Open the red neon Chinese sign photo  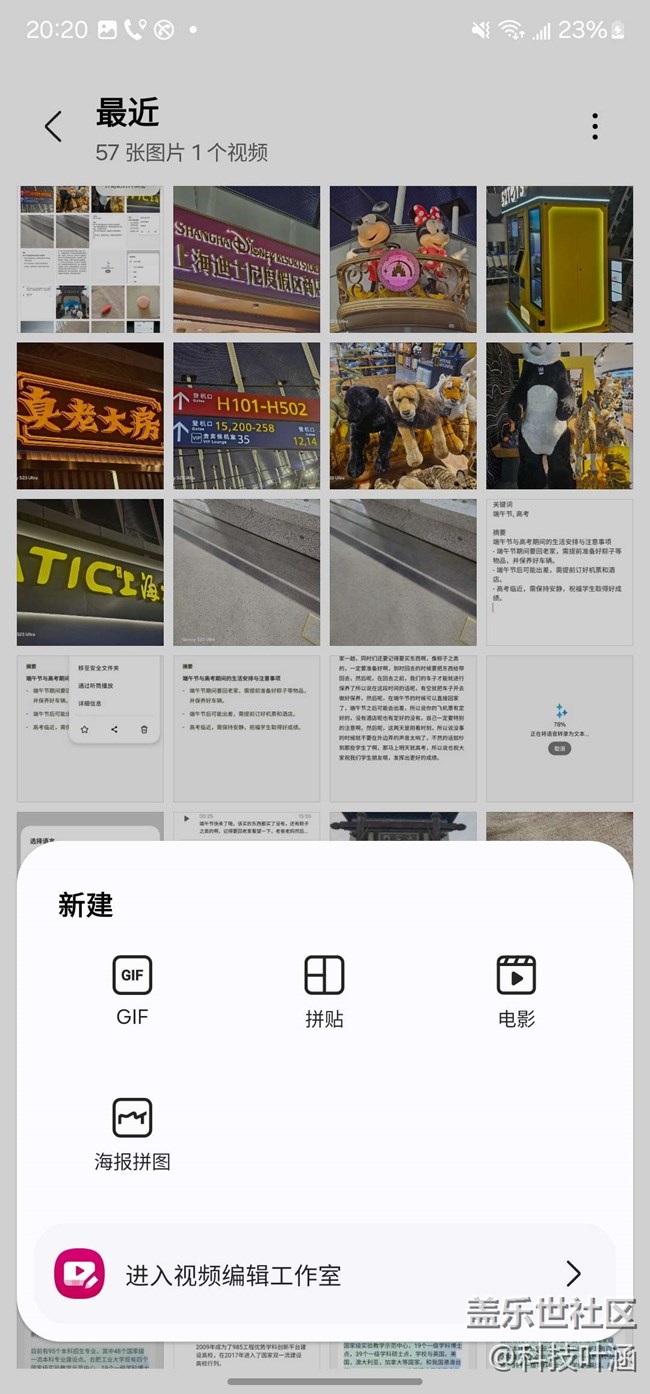pyautogui.click(x=90, y=415)
